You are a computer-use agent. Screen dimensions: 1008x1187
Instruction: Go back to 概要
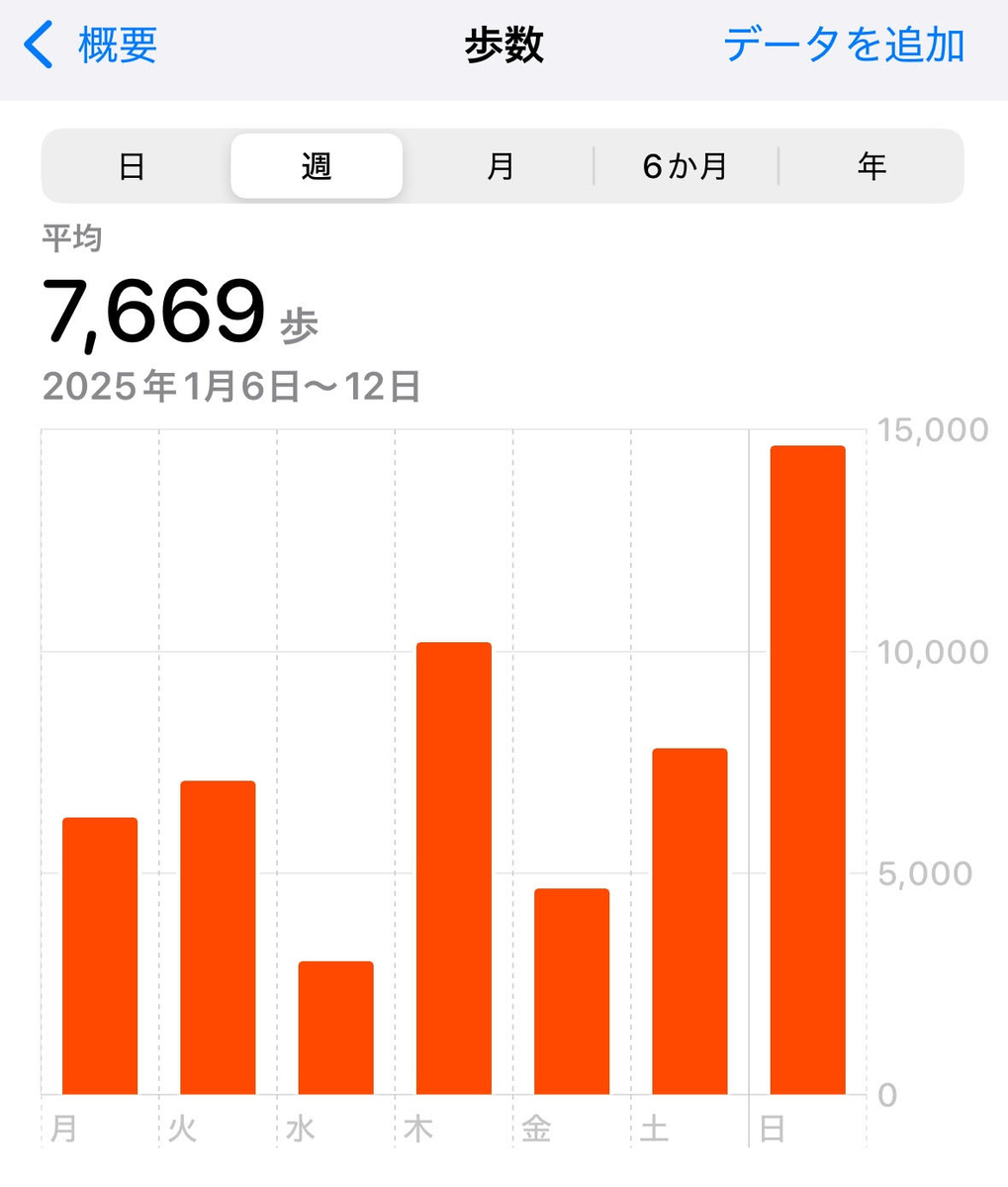[92, 46]
